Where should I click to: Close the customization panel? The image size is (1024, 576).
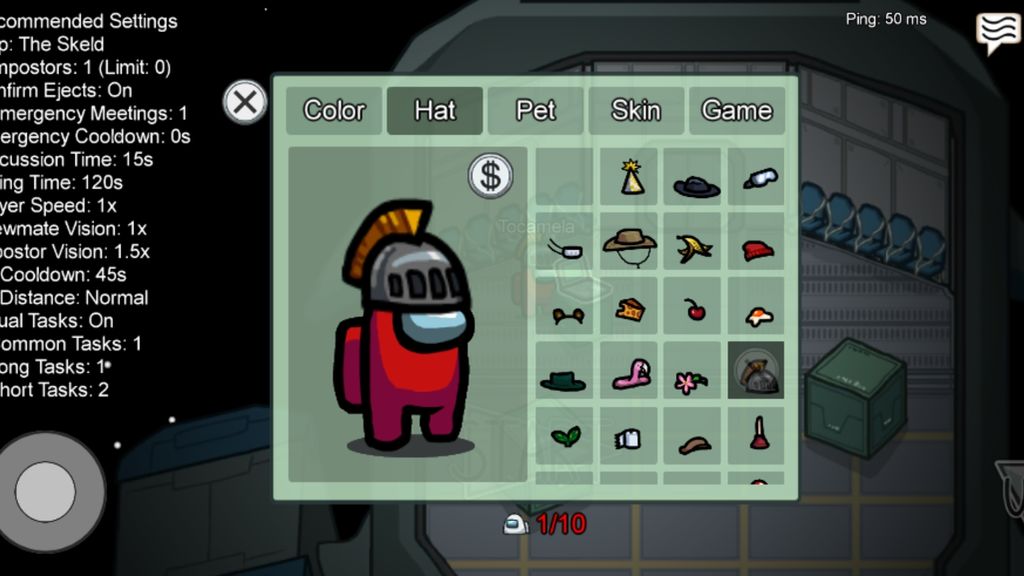[x=245, y=102]
